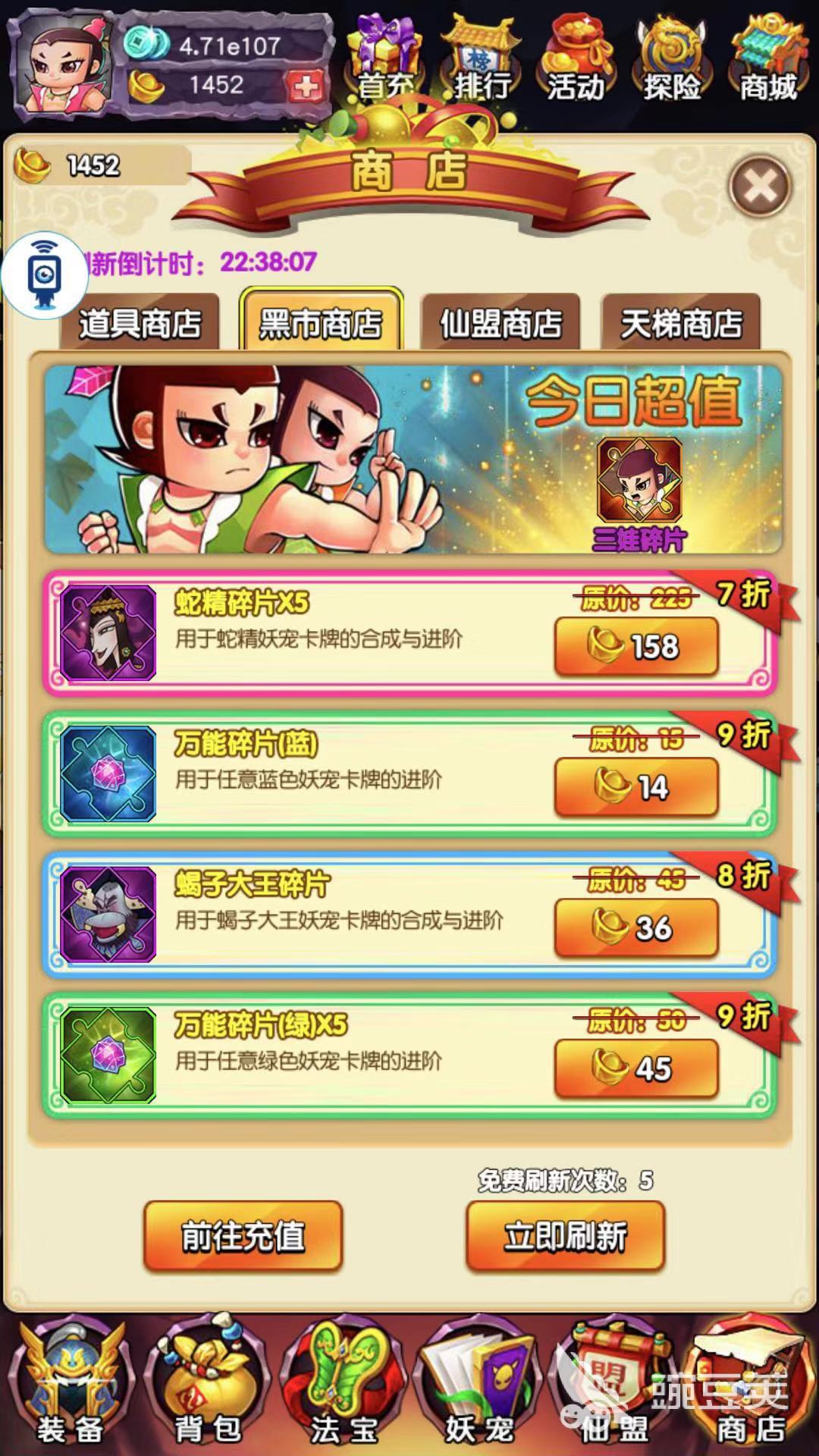The height and width of the screenshot is (1456, 819).
Task: Buy 蛇精碎片X5 for 158 gold
Action: [x=636, y=646]
